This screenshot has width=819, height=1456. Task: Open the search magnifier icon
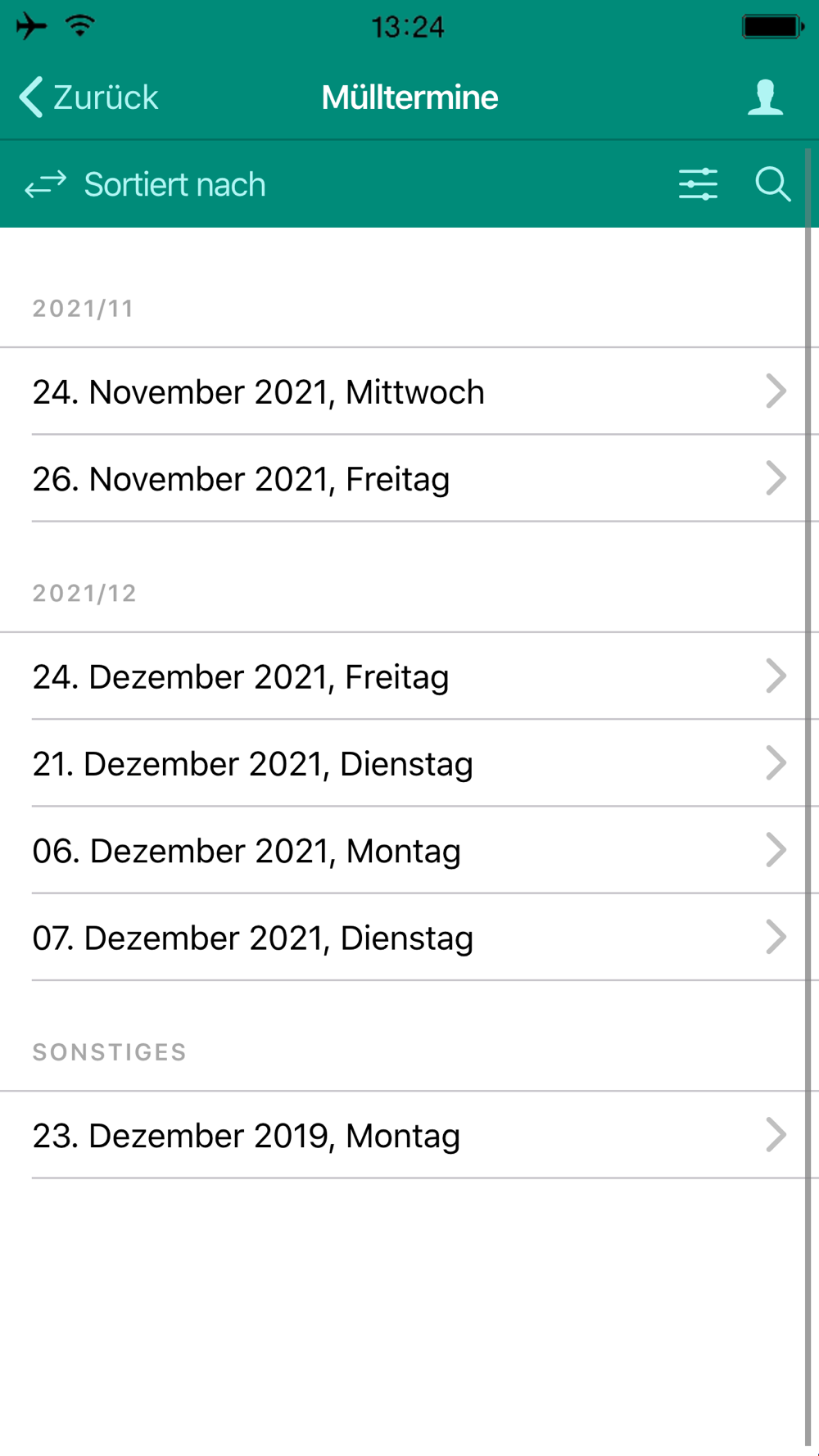tap(772, 184)
